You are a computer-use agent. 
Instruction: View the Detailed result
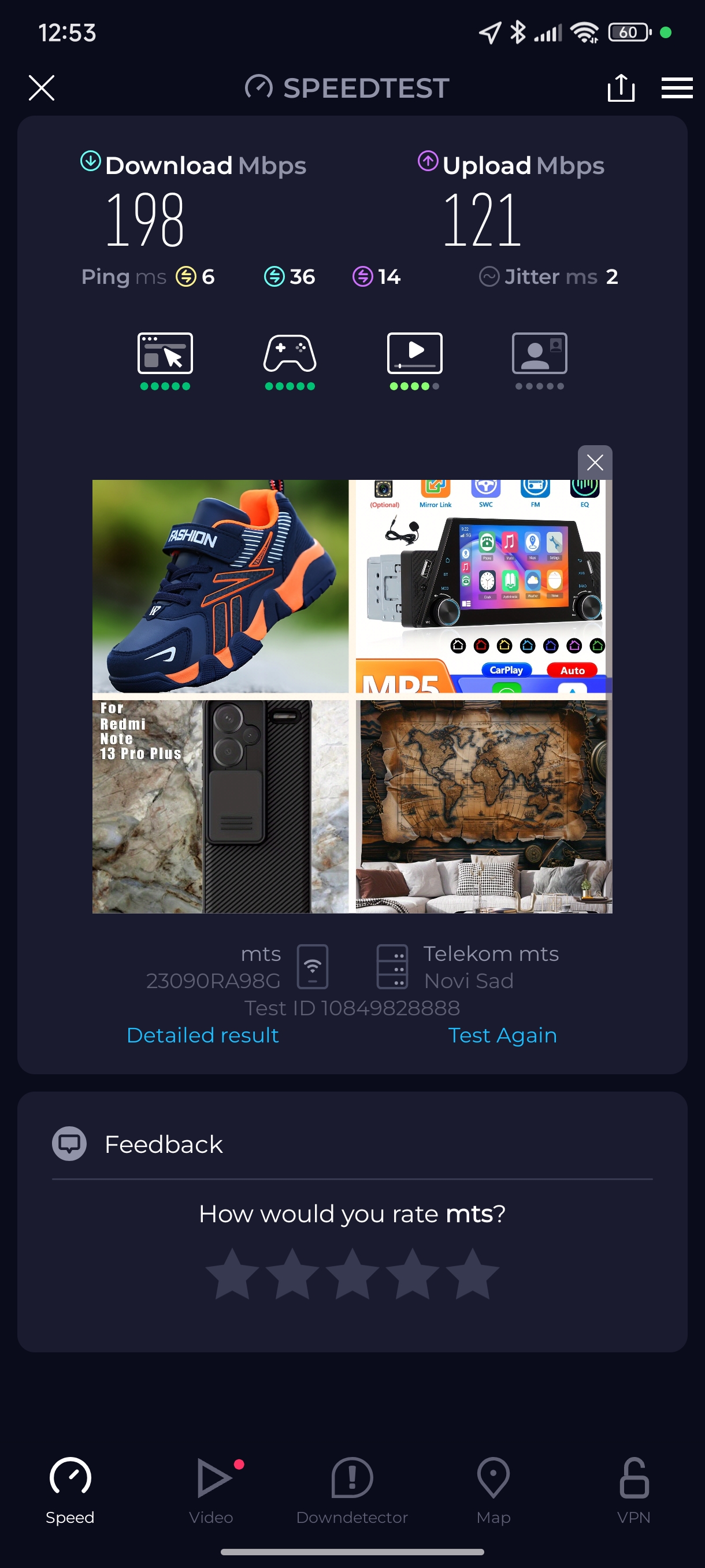pos(203,1035)
